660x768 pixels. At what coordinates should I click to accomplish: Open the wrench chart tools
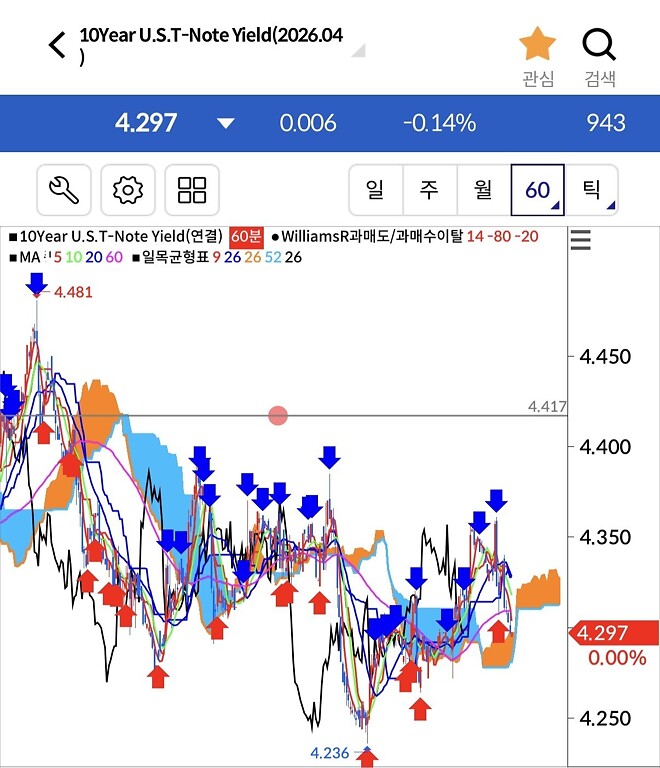click(64, 190)
